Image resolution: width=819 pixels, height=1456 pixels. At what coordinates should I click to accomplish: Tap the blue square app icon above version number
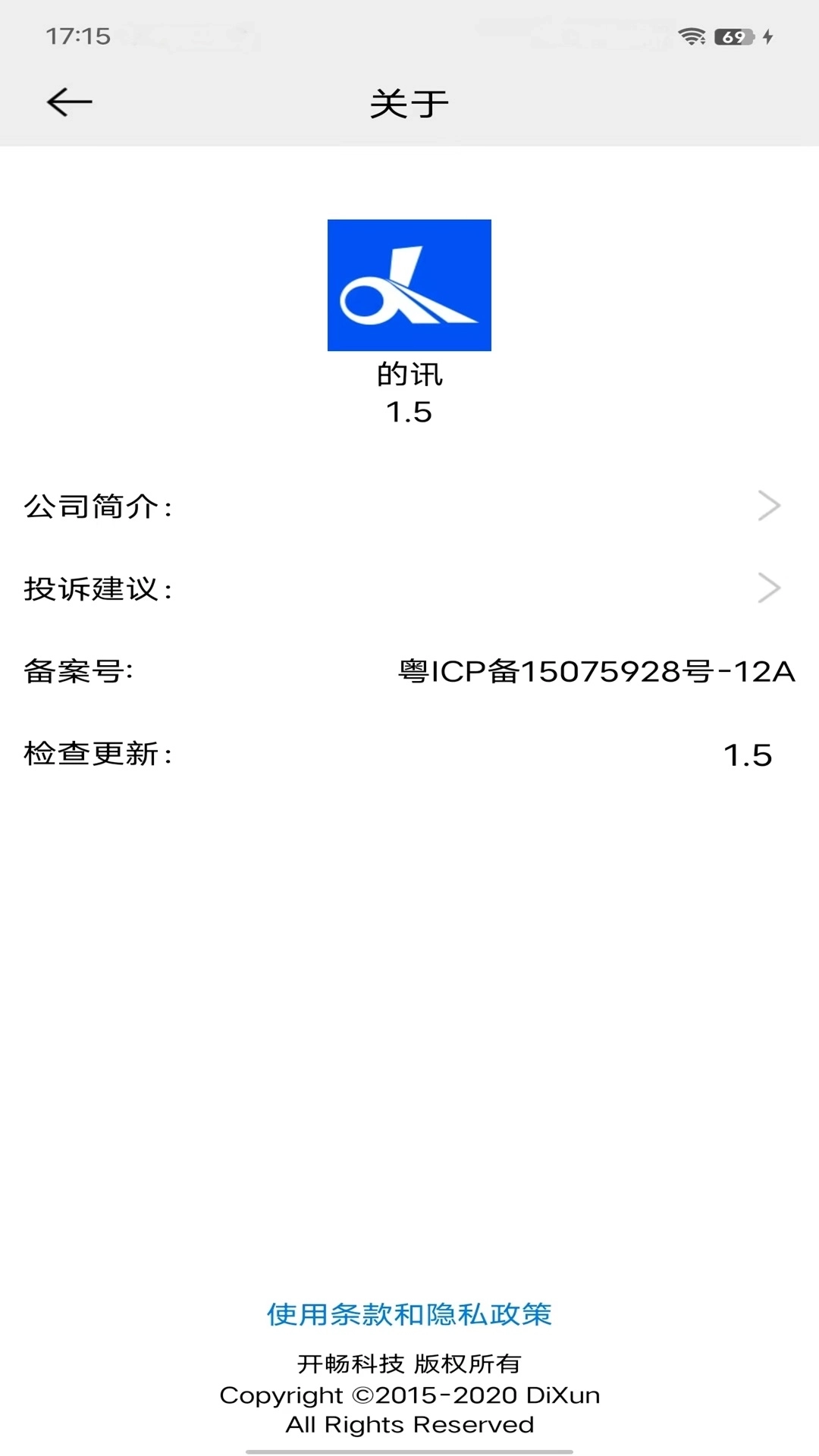pyautogui.click(x=409, y=285)
